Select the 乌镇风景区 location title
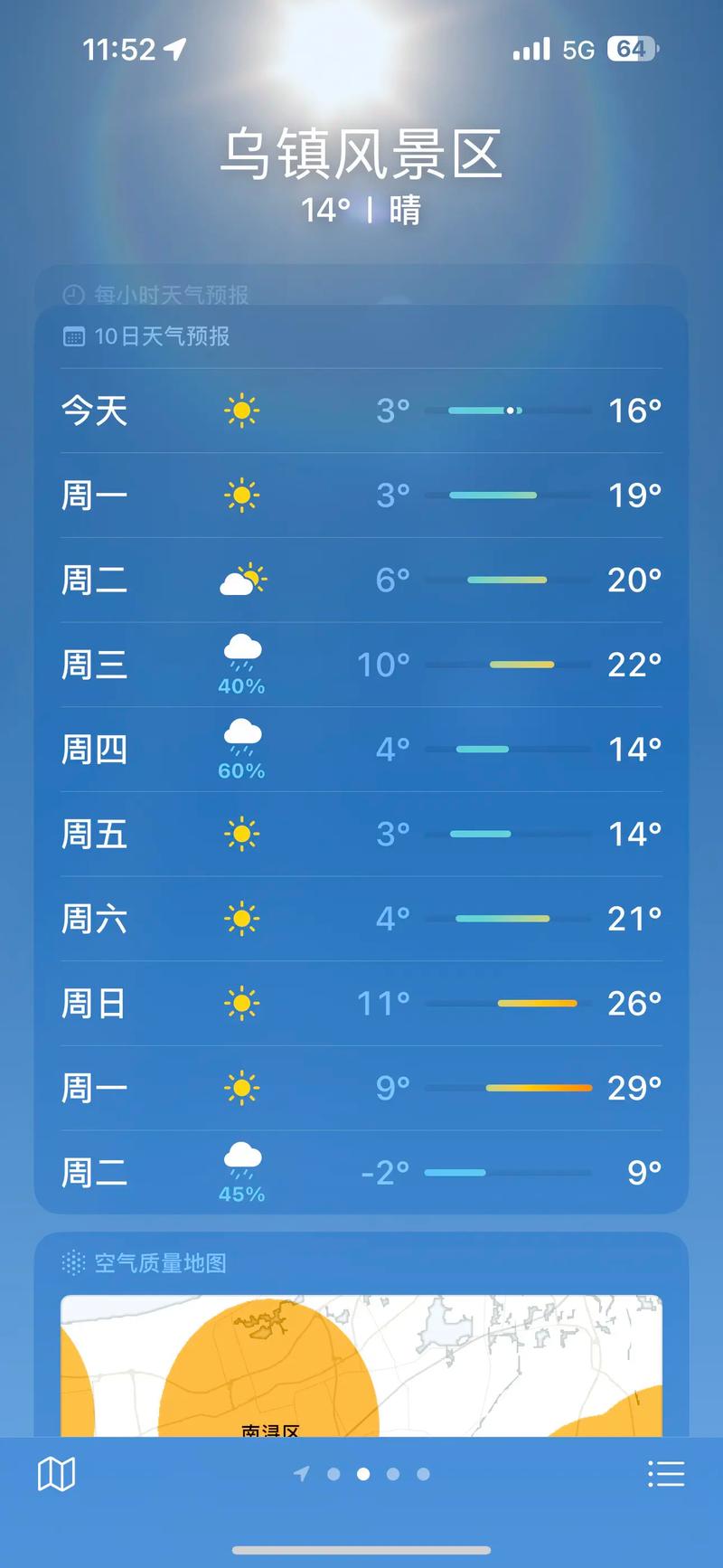This screenshot has width=723, height=1568. (361, 156)
